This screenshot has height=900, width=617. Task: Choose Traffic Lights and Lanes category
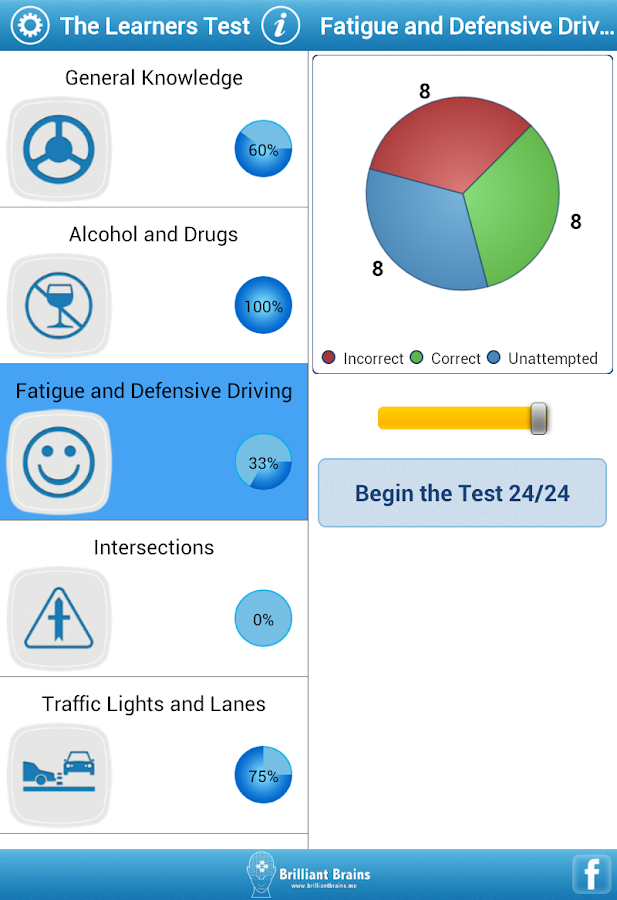click(x=154, y=756)
